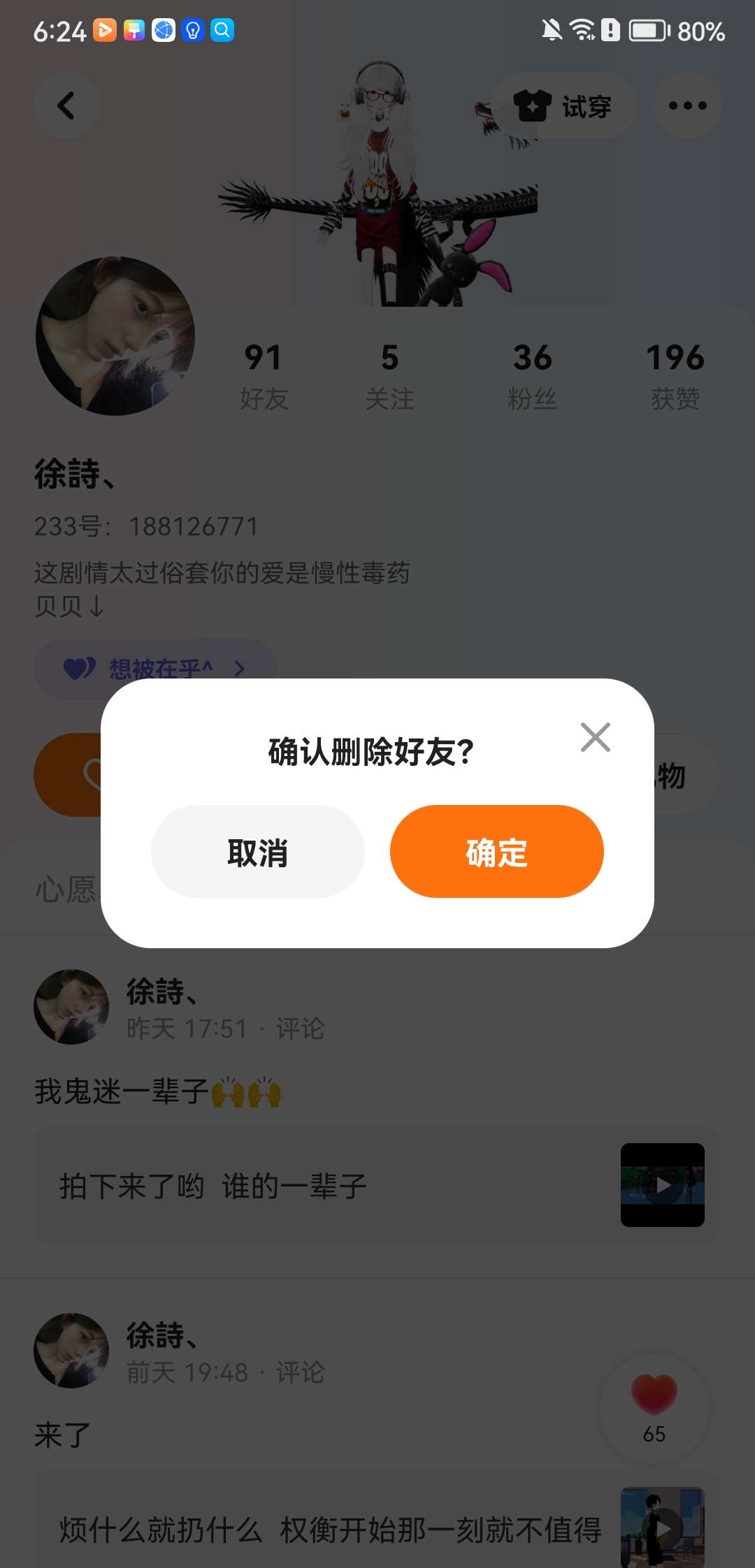This screenshot has height=1568, width=755.
Task: Cancel friend deletion with 取消
Action: coord(258,852)
